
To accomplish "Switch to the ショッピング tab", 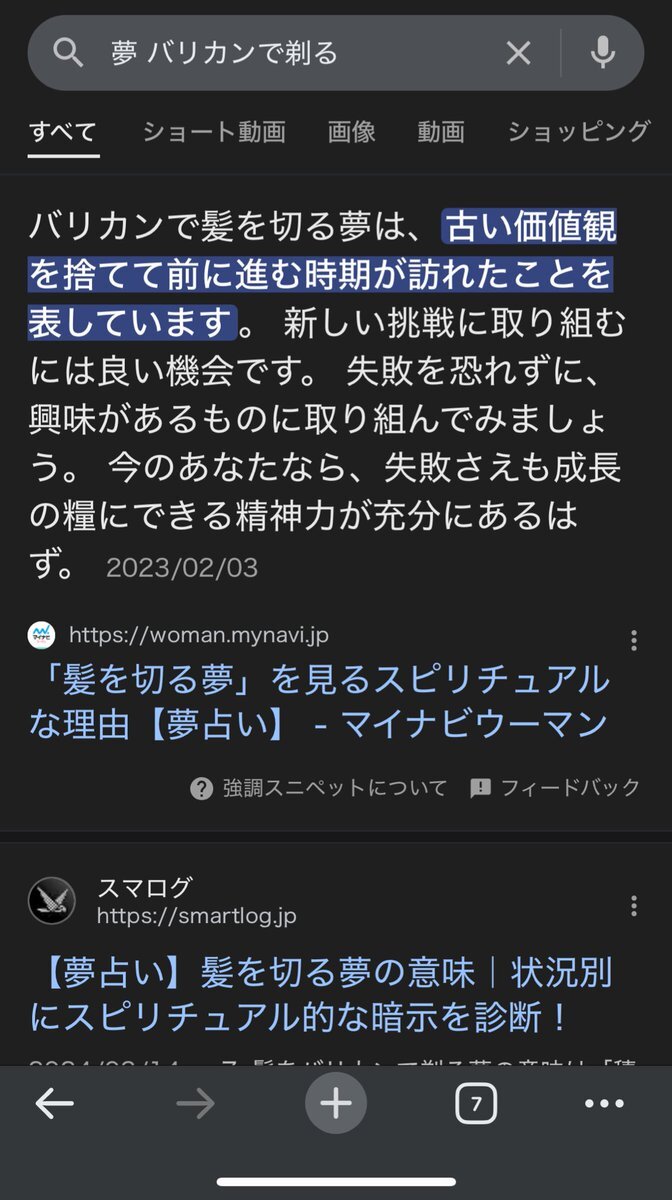I will (578, 131).
